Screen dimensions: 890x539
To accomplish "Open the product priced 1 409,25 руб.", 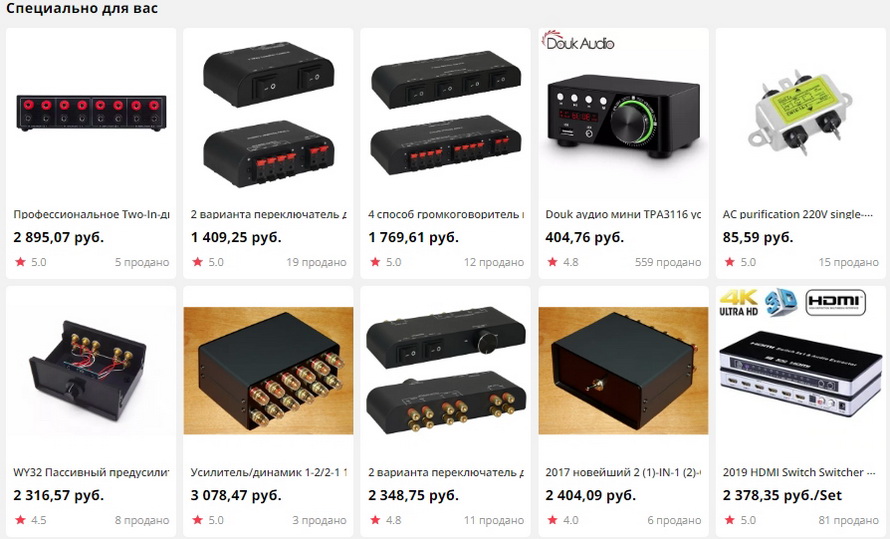I will point(268,110).
